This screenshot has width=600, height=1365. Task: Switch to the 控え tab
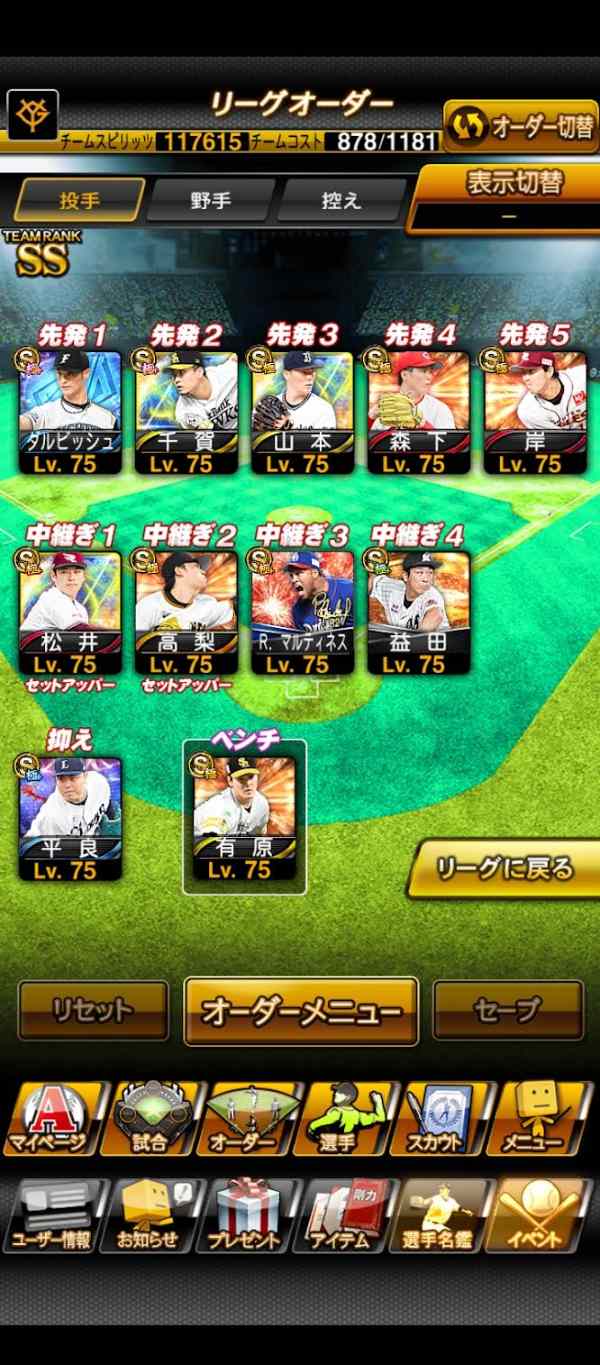coord(342,200)
